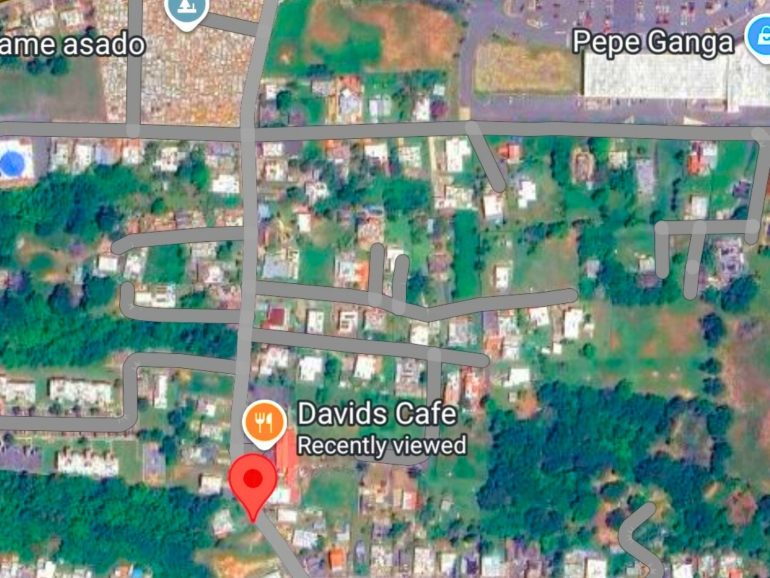Open the Pepe Ganga place label

coord(652,42)
